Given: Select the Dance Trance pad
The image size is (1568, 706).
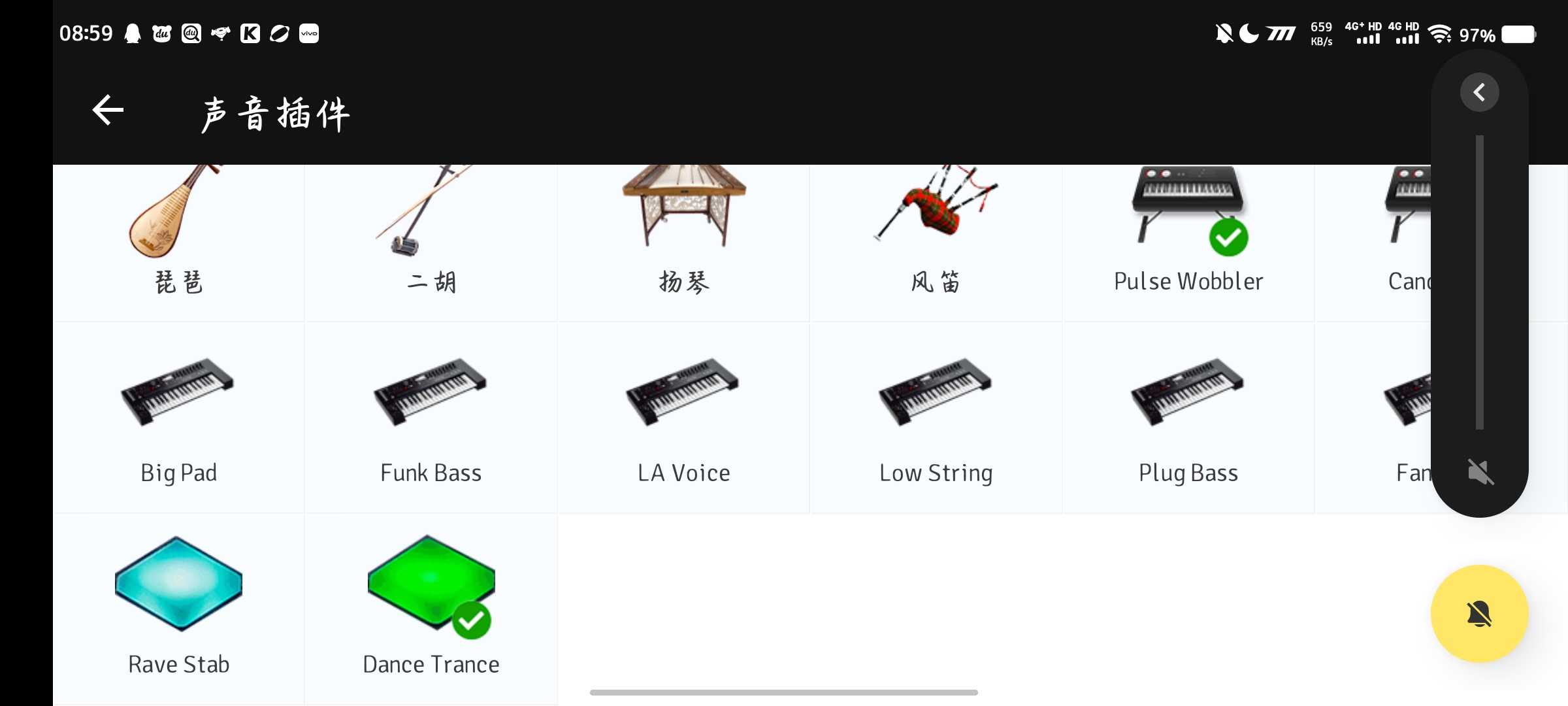Looking at the screenshot, I should point(431,608).
